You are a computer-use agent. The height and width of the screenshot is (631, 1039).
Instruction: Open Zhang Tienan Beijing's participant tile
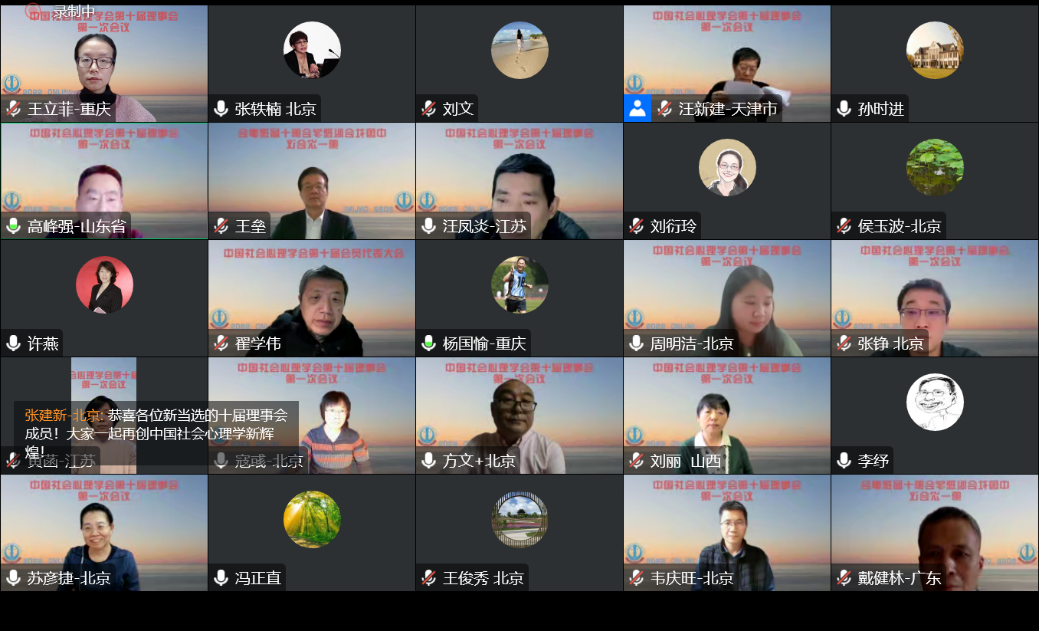coord(311,63)
